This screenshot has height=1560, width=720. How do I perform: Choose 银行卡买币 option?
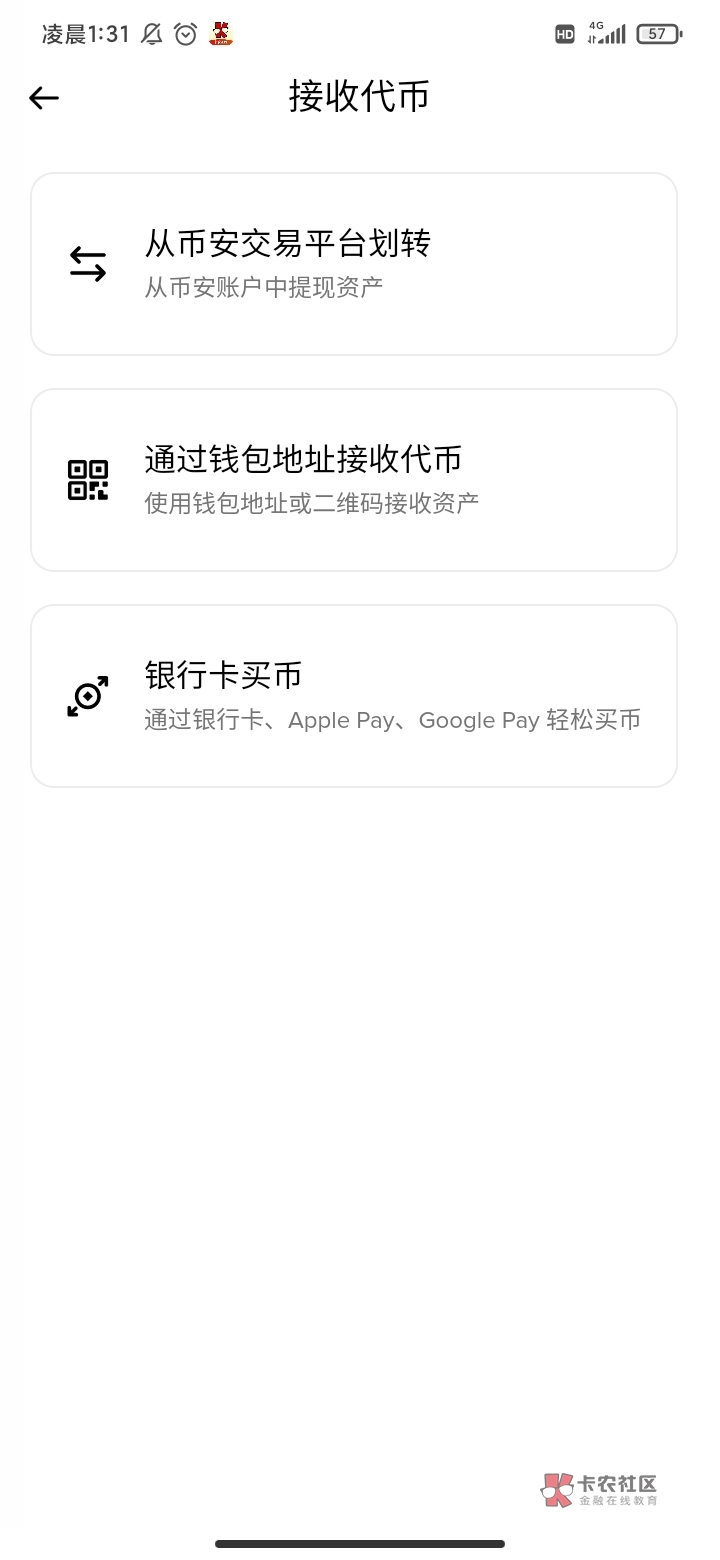pyautogui.click(x=354, y=696)
